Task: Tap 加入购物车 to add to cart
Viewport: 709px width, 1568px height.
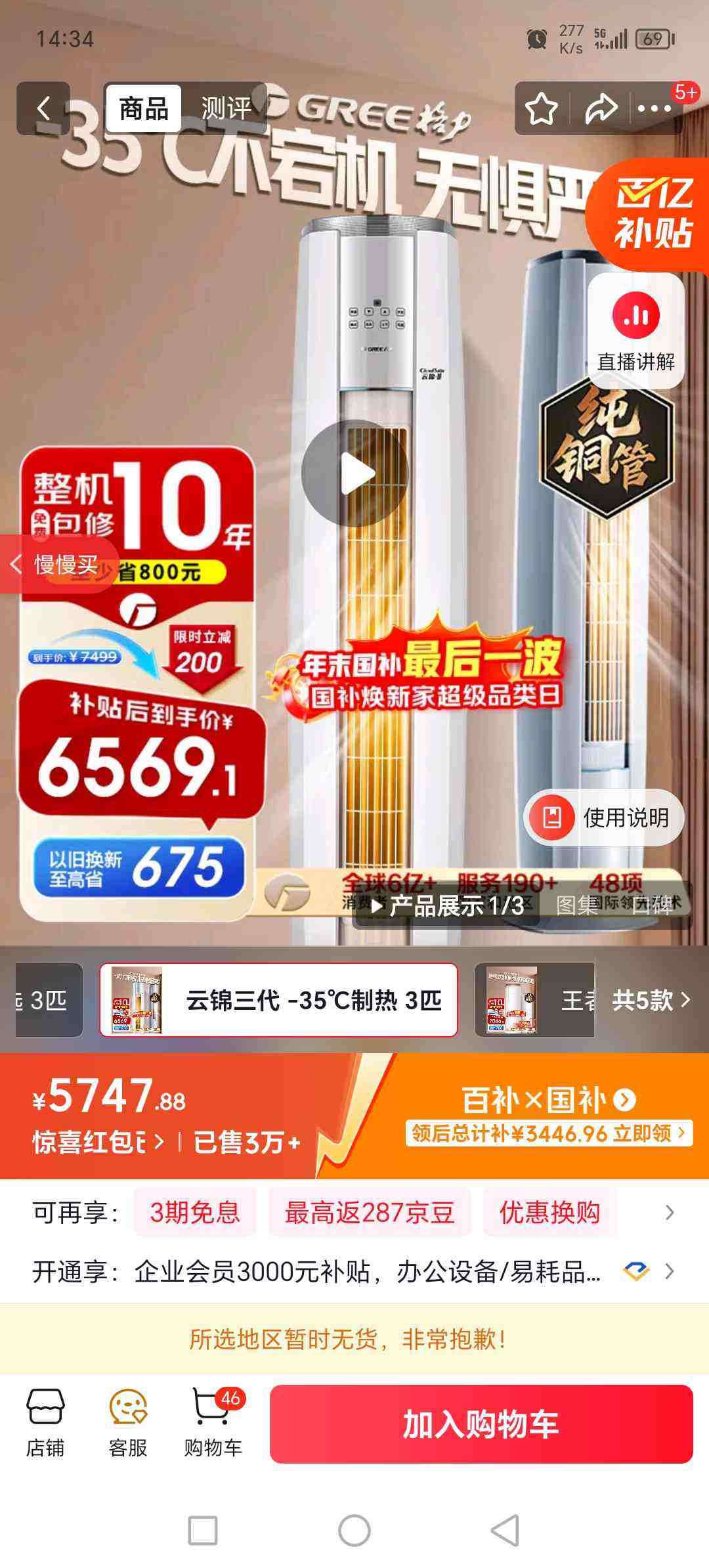Action: click(486, 1424)
